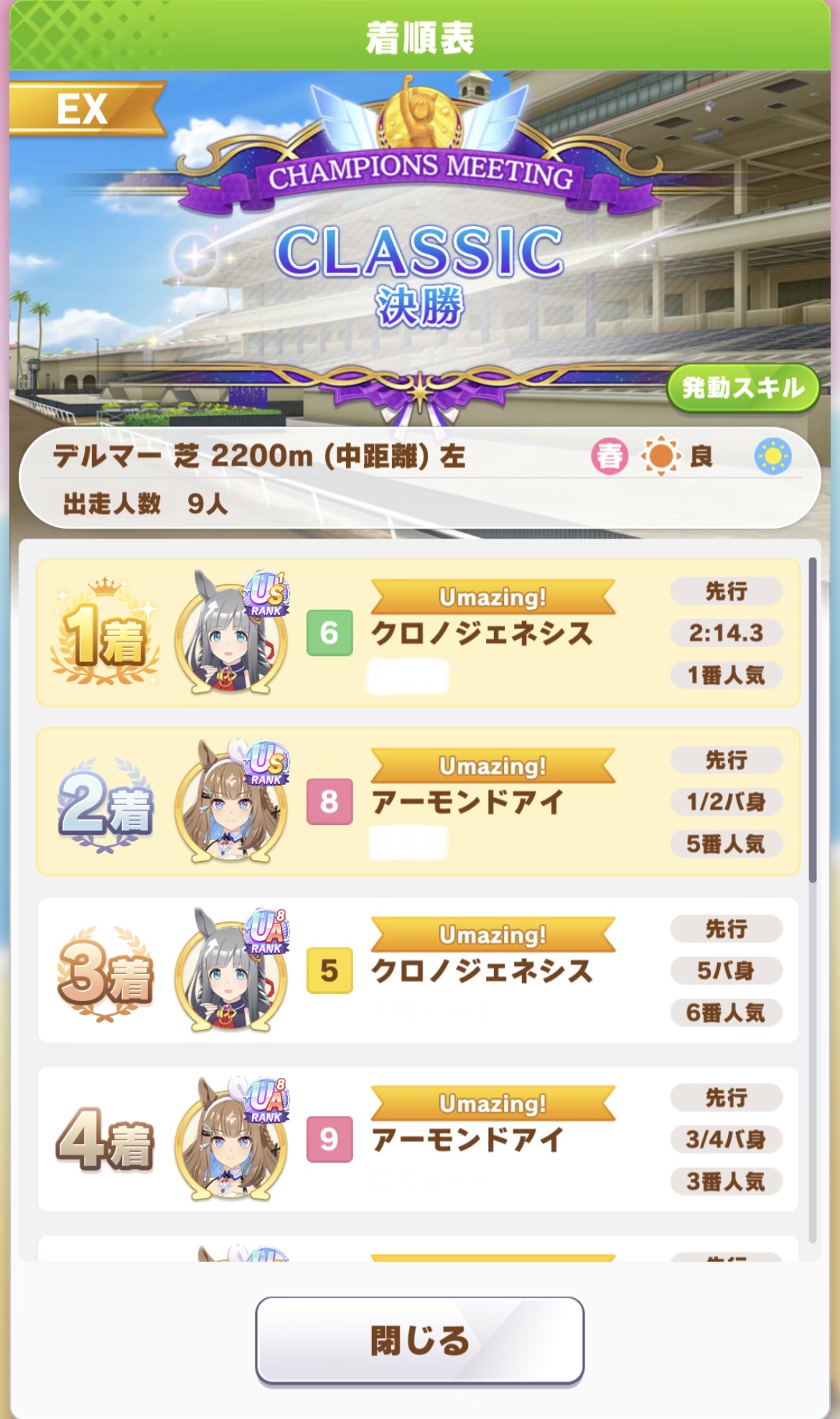Open 1st place クロノジェネシス entry
This screenshot has width=840, height=1419.
[418, 633]
